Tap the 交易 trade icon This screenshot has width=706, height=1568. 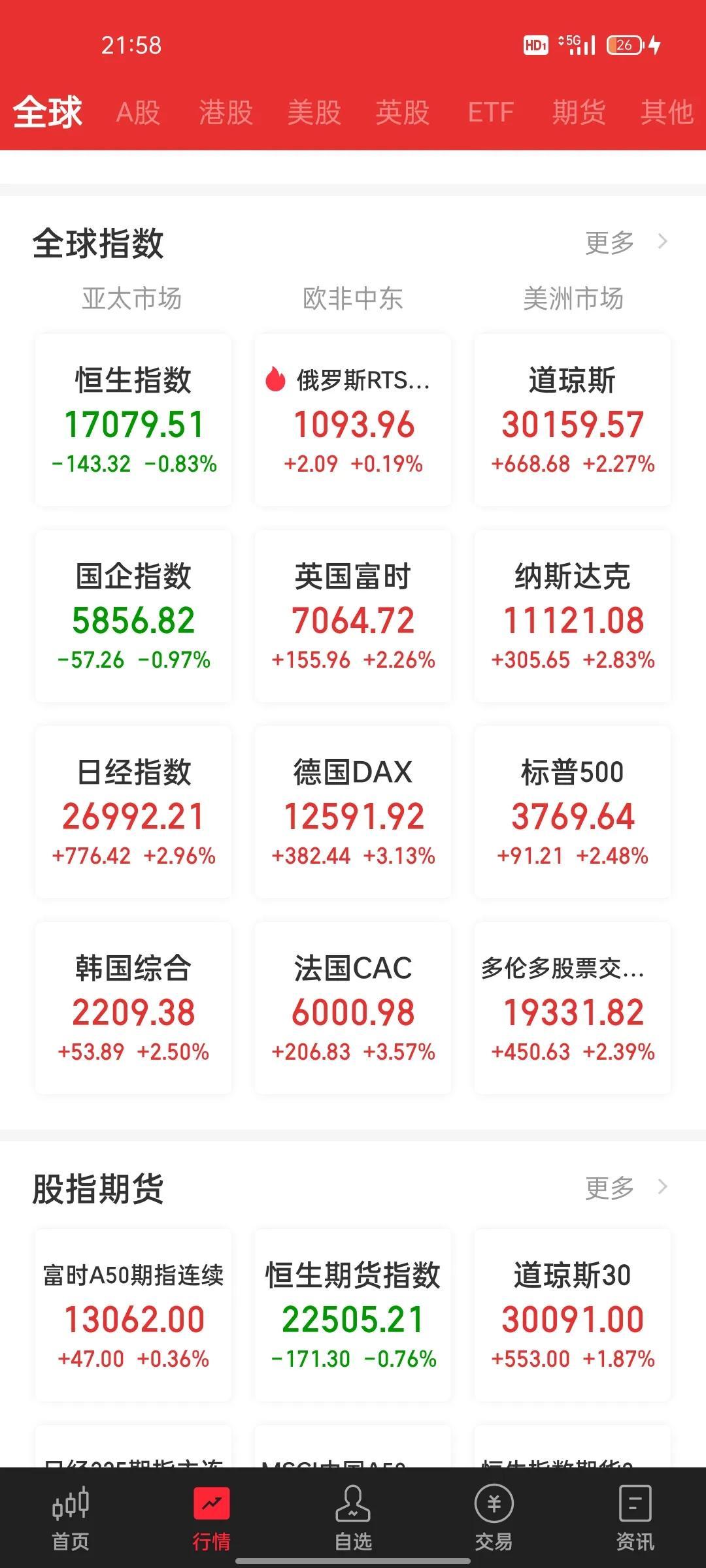click(494, 1516)
